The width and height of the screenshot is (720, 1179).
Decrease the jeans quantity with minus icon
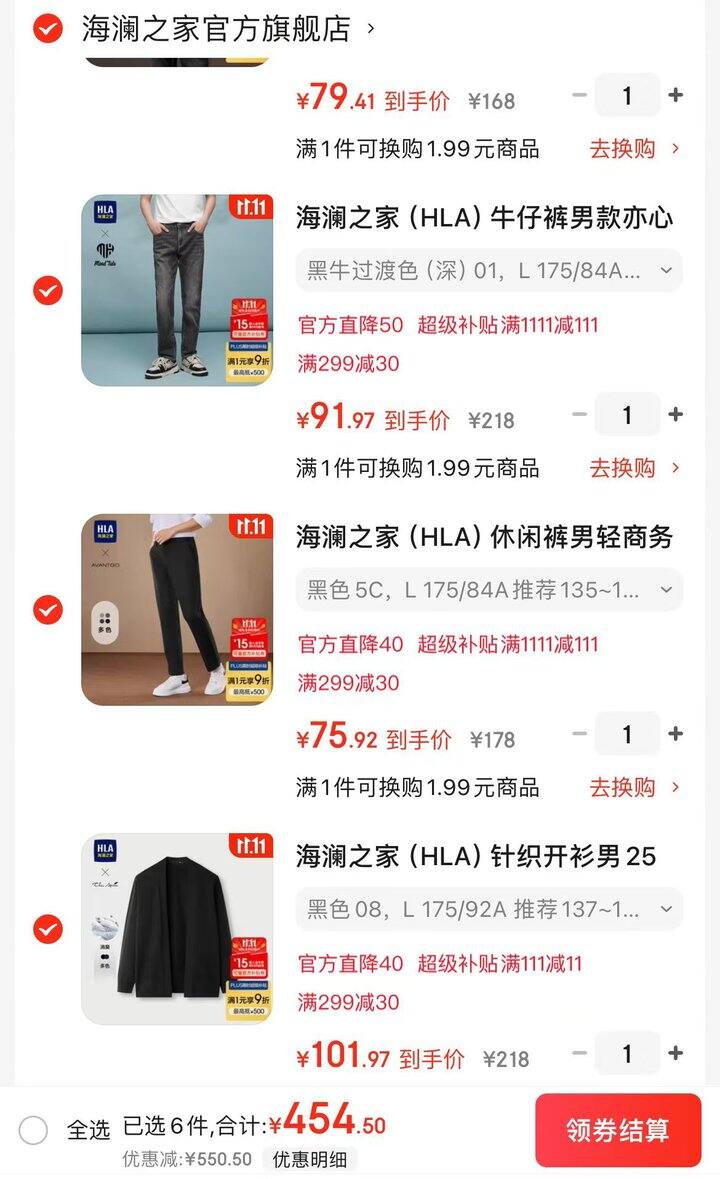pyautogui.click(x=578, y=414)
